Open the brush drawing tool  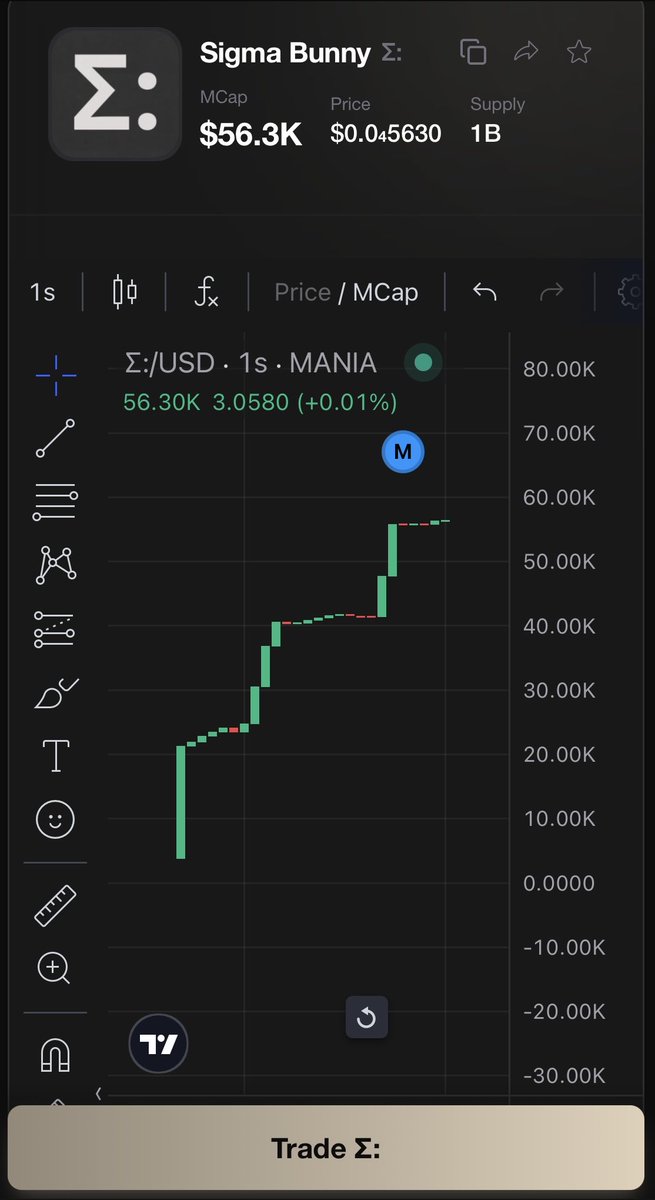pyautogui.click(x=56, y=692)
